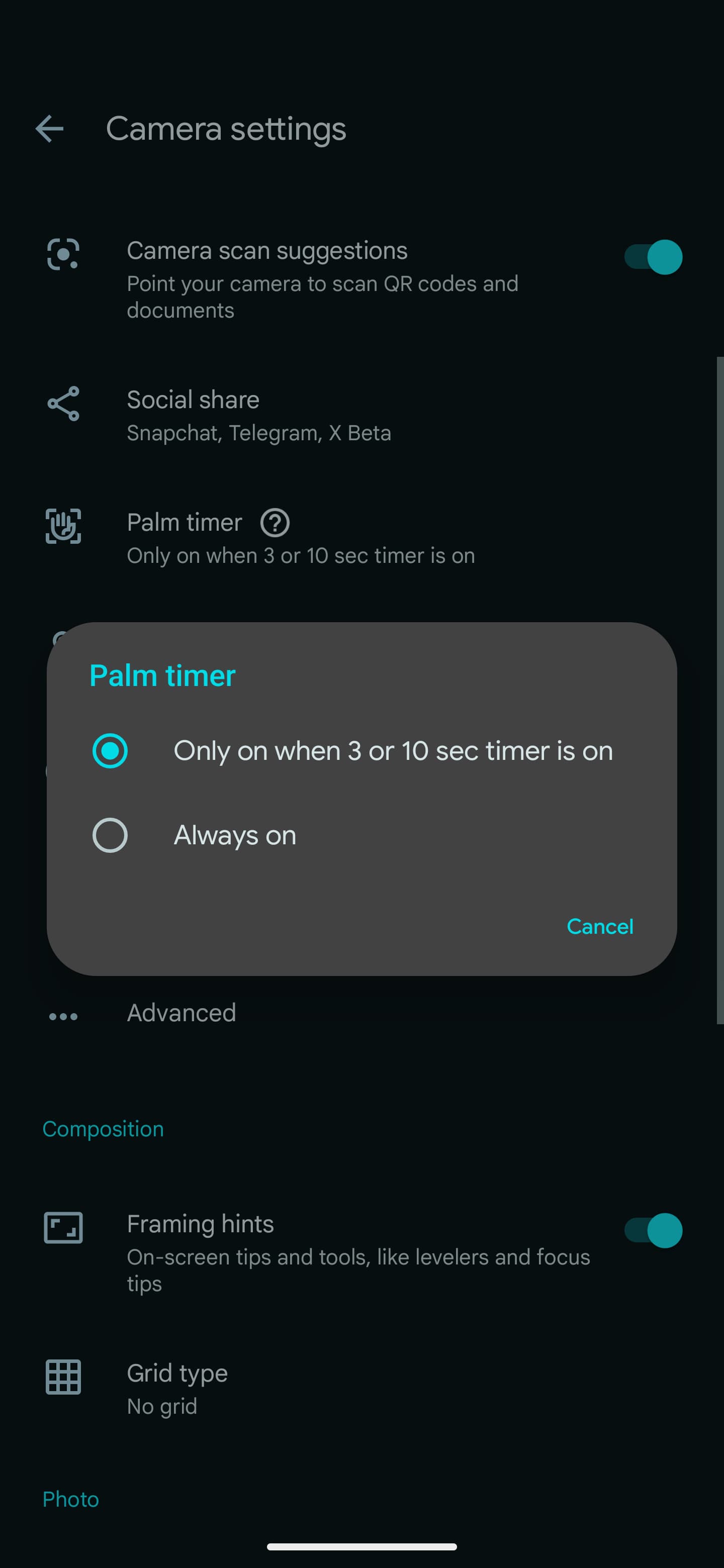Disable Framing hints switch

click(x=653, y=1231)
